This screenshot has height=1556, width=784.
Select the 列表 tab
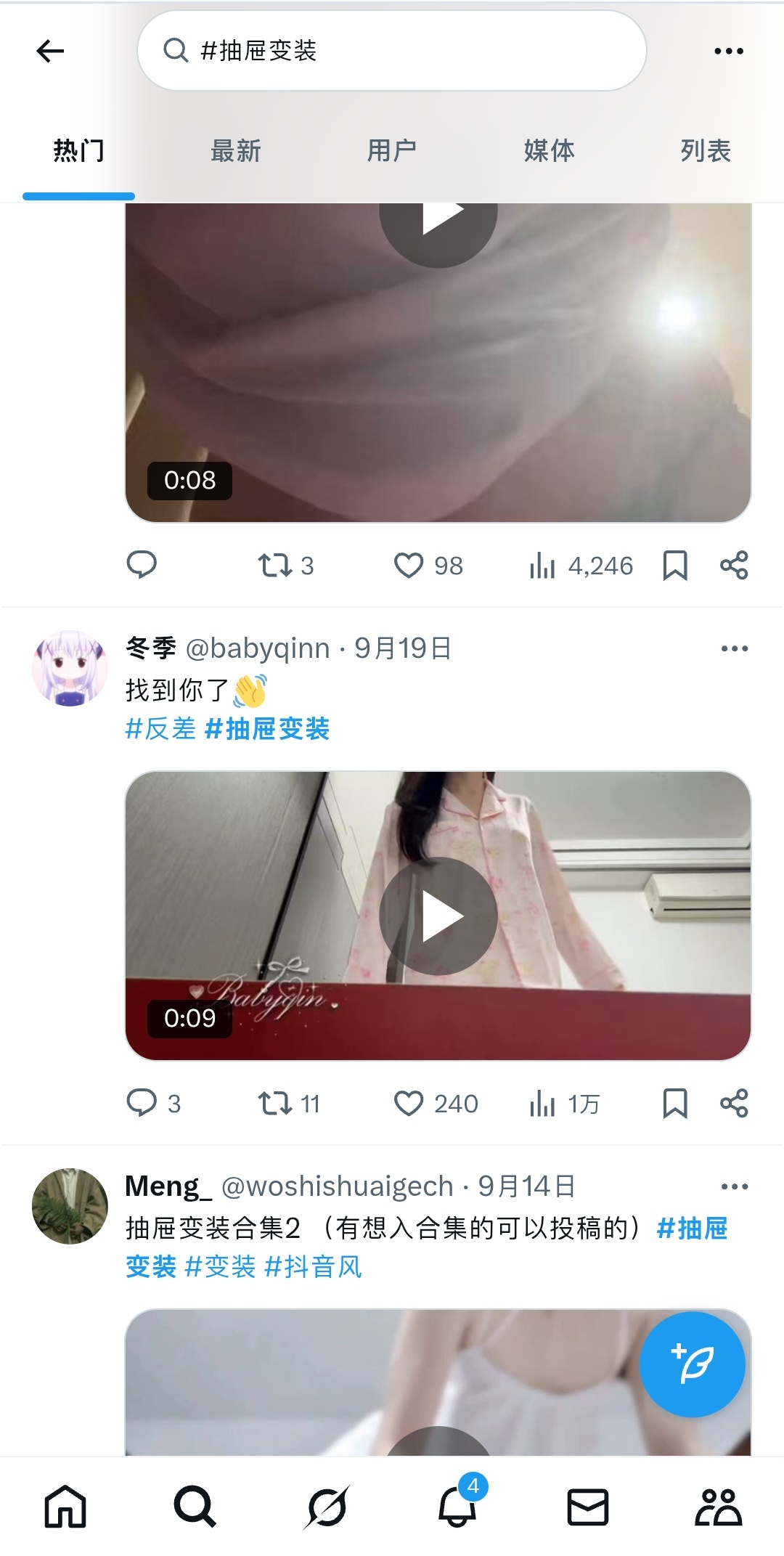[x=706, y=151]
